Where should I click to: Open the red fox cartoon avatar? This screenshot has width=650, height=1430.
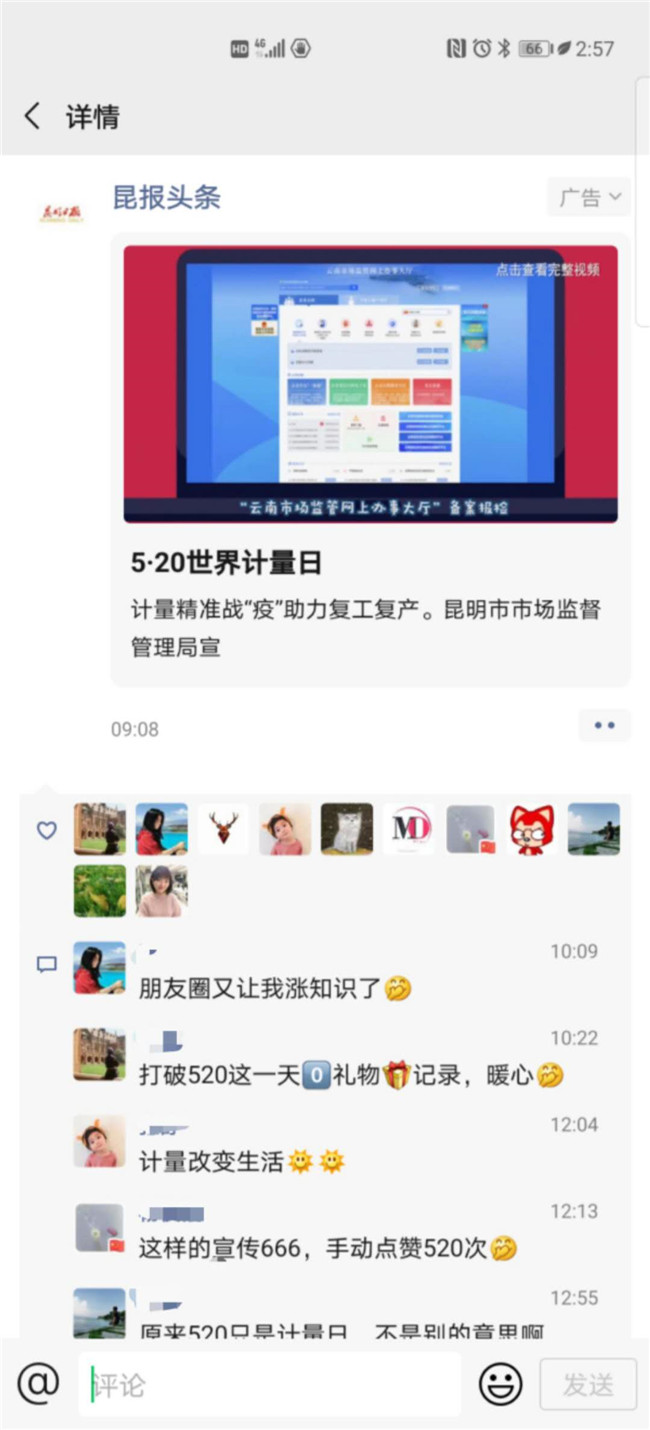pyautogui.click(x=531, y=829)
